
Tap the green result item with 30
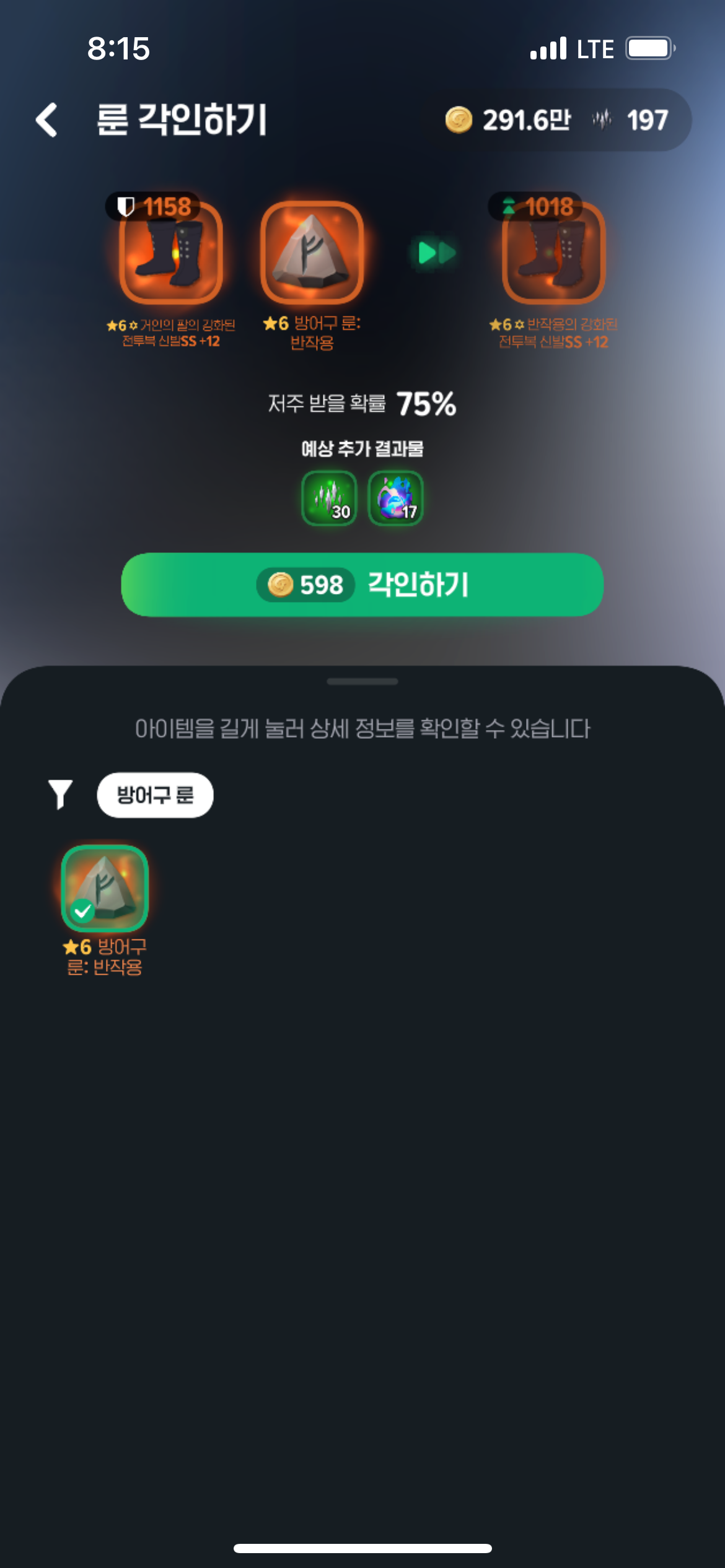tap(329, 499)
